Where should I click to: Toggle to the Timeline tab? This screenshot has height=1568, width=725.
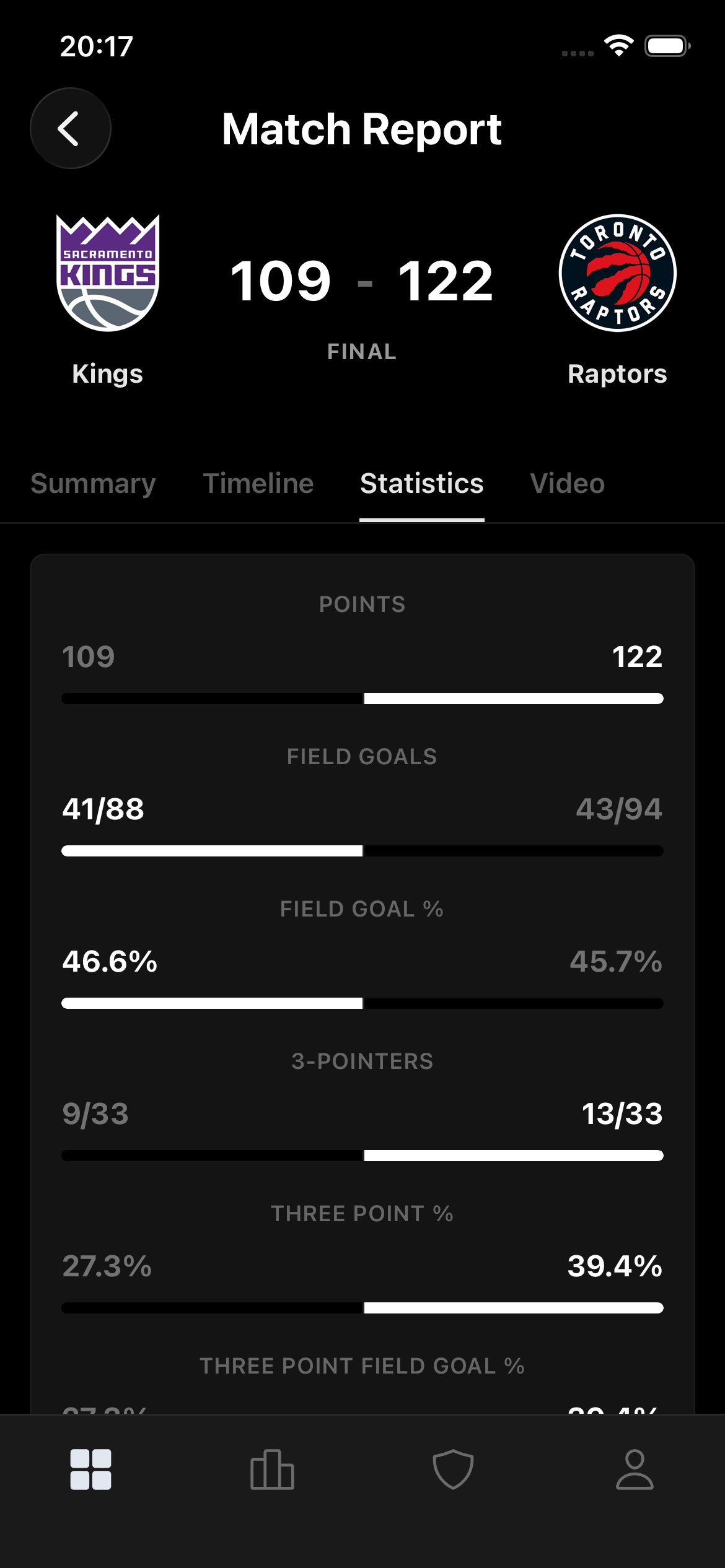coord(258,484)
